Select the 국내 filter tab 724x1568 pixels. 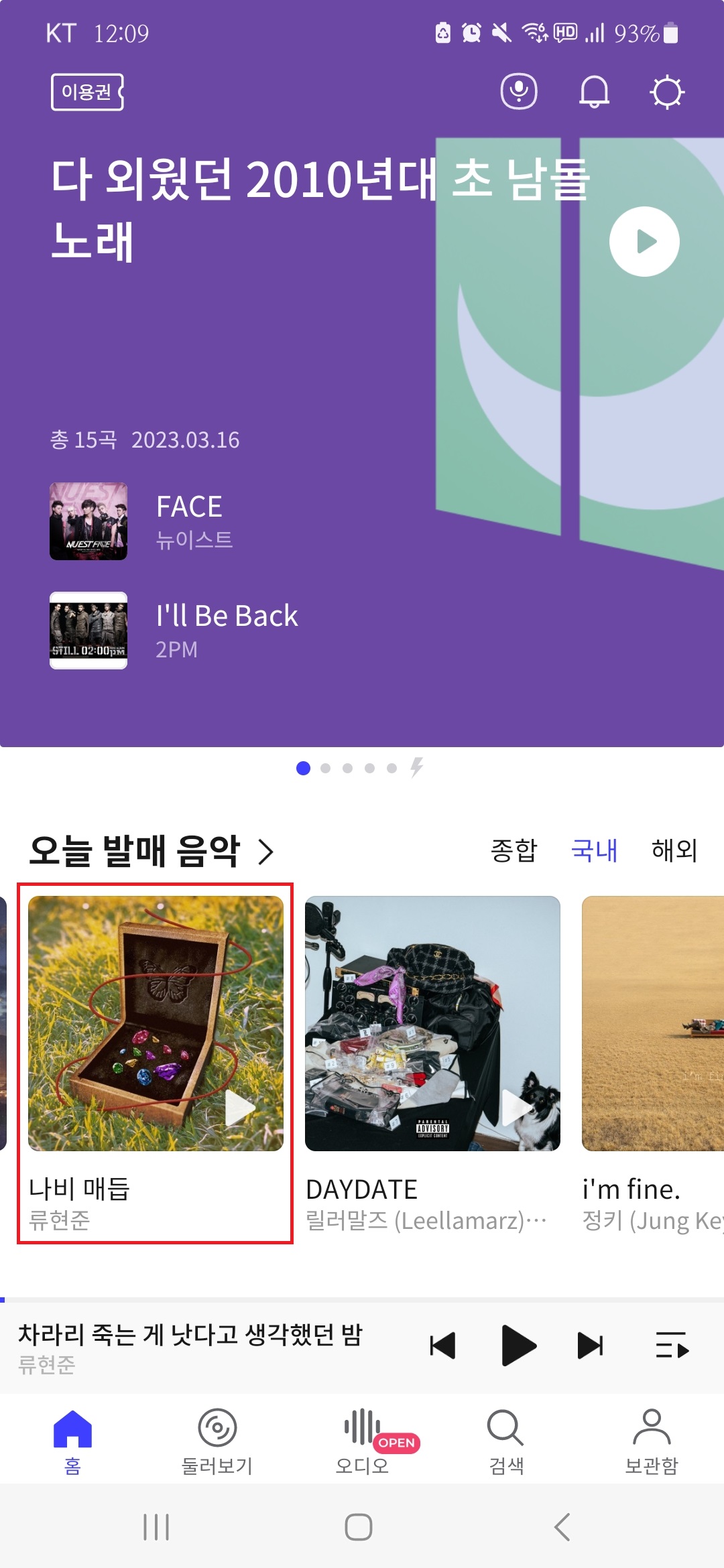594,850
